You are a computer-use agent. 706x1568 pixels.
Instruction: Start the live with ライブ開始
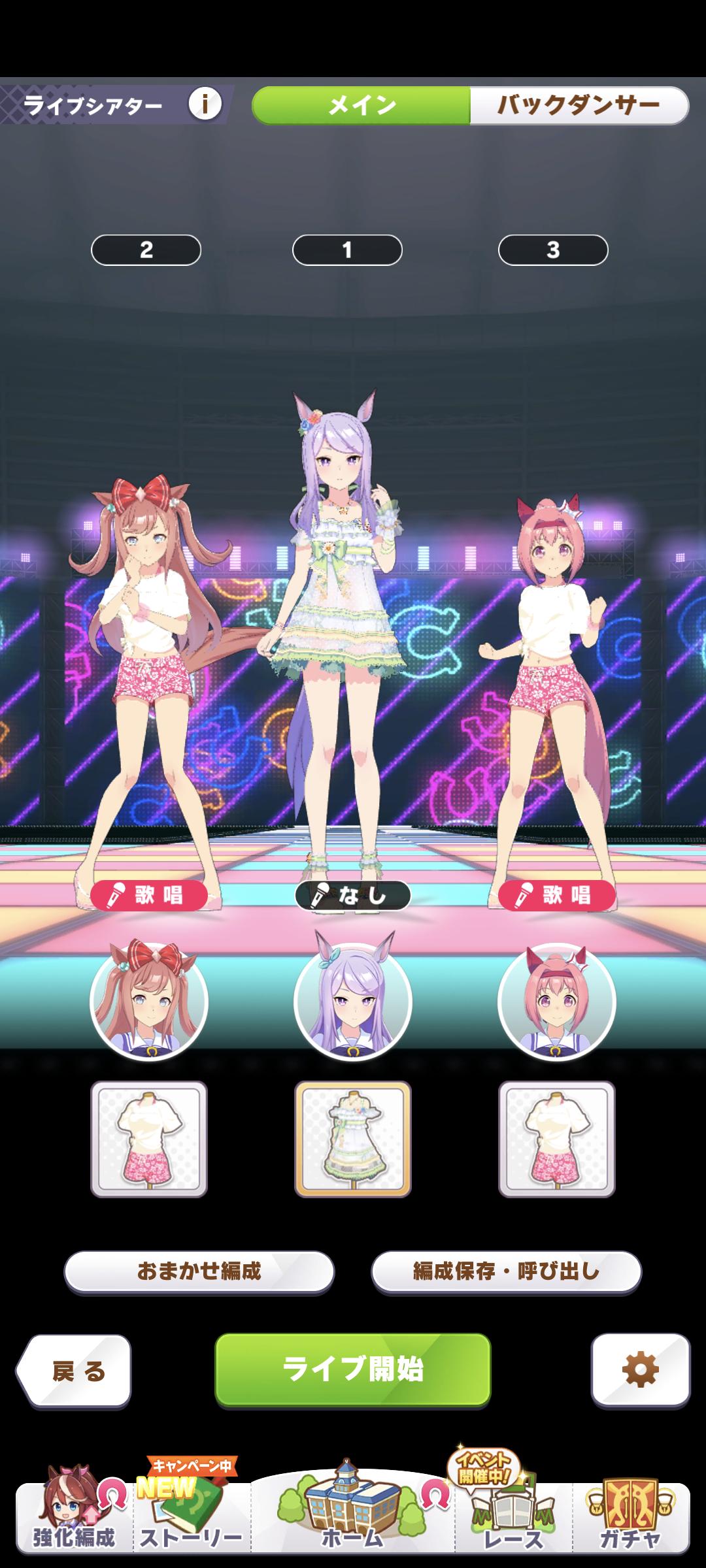pos(353,1369)
